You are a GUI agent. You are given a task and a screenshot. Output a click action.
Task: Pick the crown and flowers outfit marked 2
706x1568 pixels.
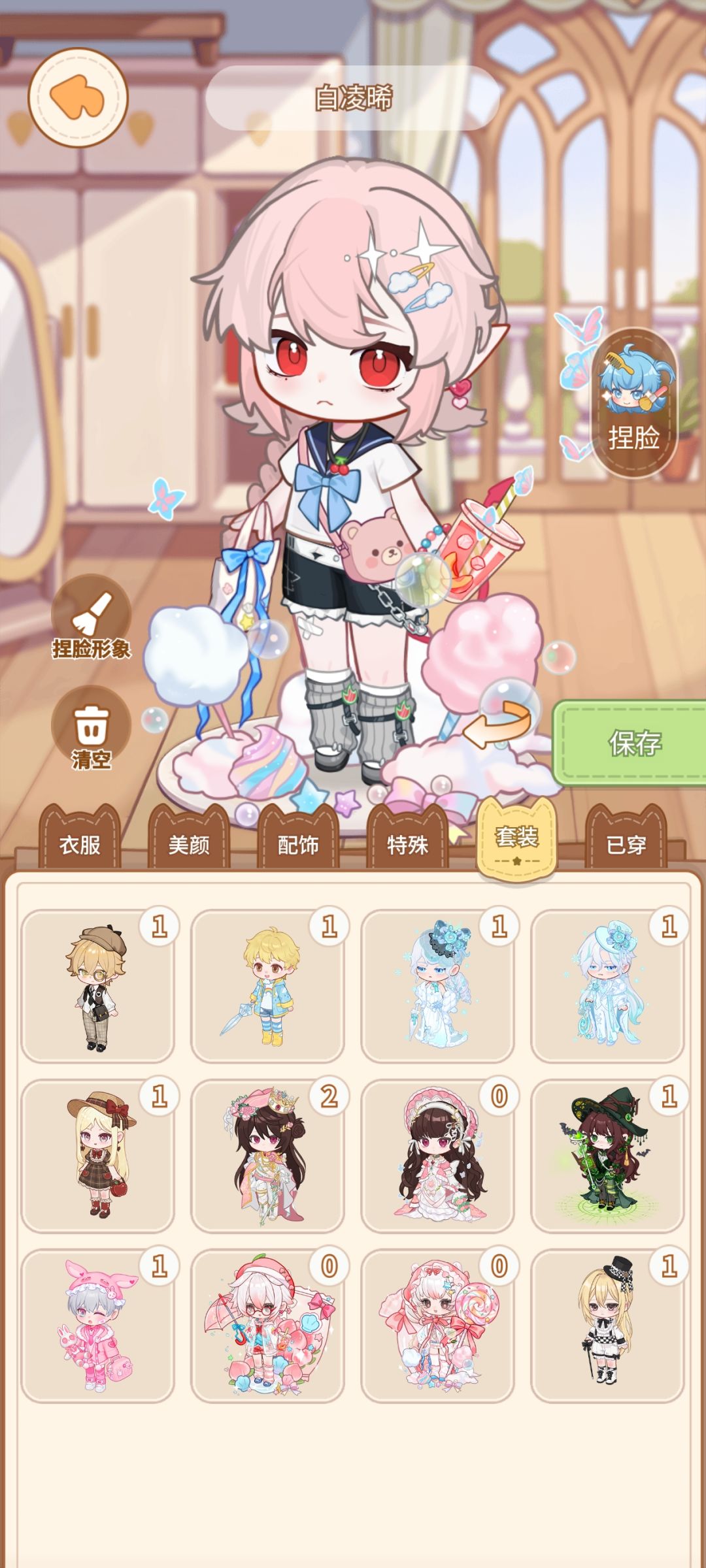tap(267, 1156)
